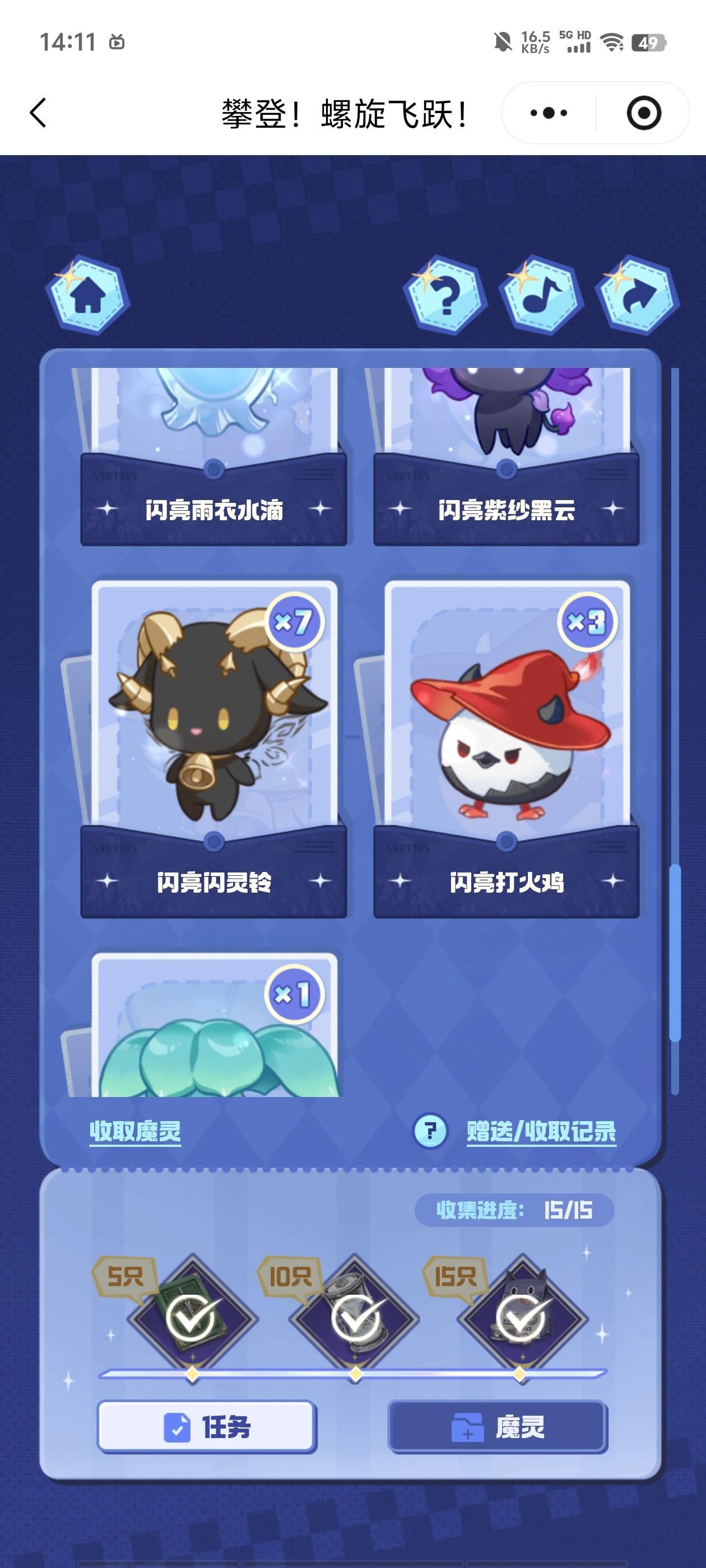Switch to the 任务 tab
The image size is (706, 1568).
point(207,1427)
